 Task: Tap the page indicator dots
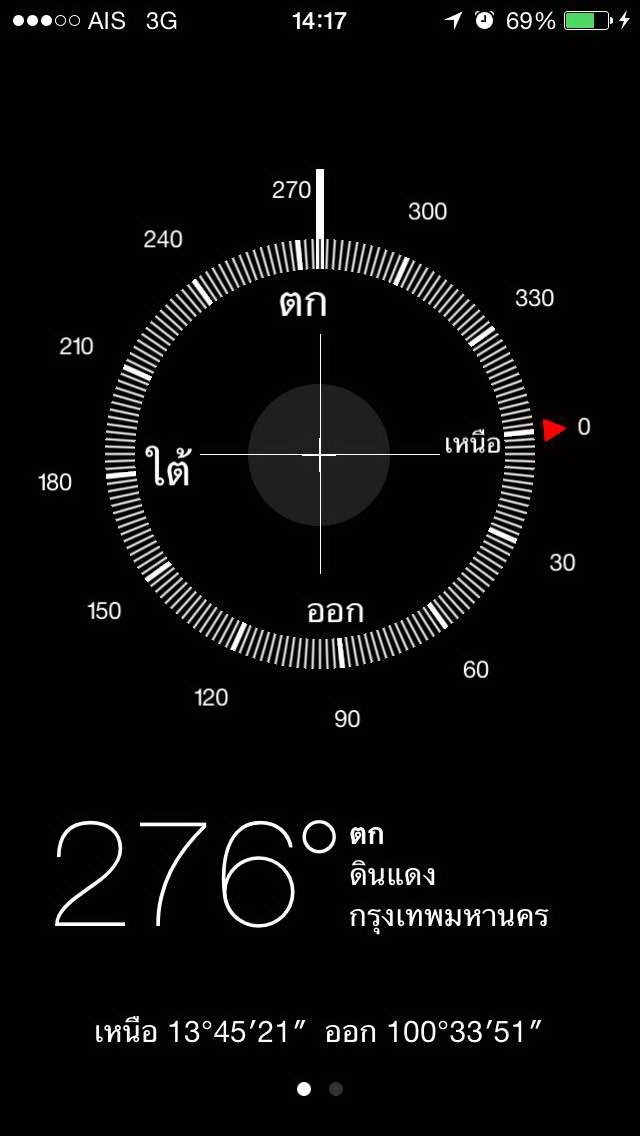click(320, 1089)
